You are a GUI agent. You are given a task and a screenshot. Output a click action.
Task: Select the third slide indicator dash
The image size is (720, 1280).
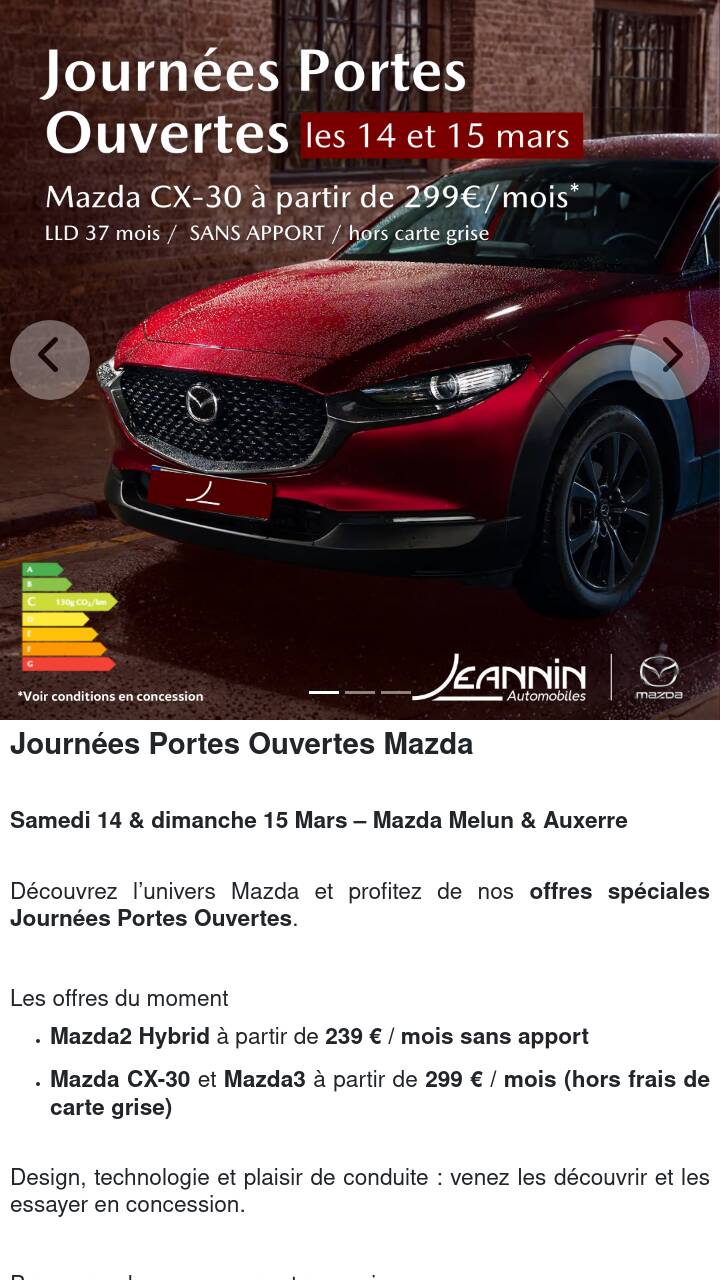[x=396, y=692]
